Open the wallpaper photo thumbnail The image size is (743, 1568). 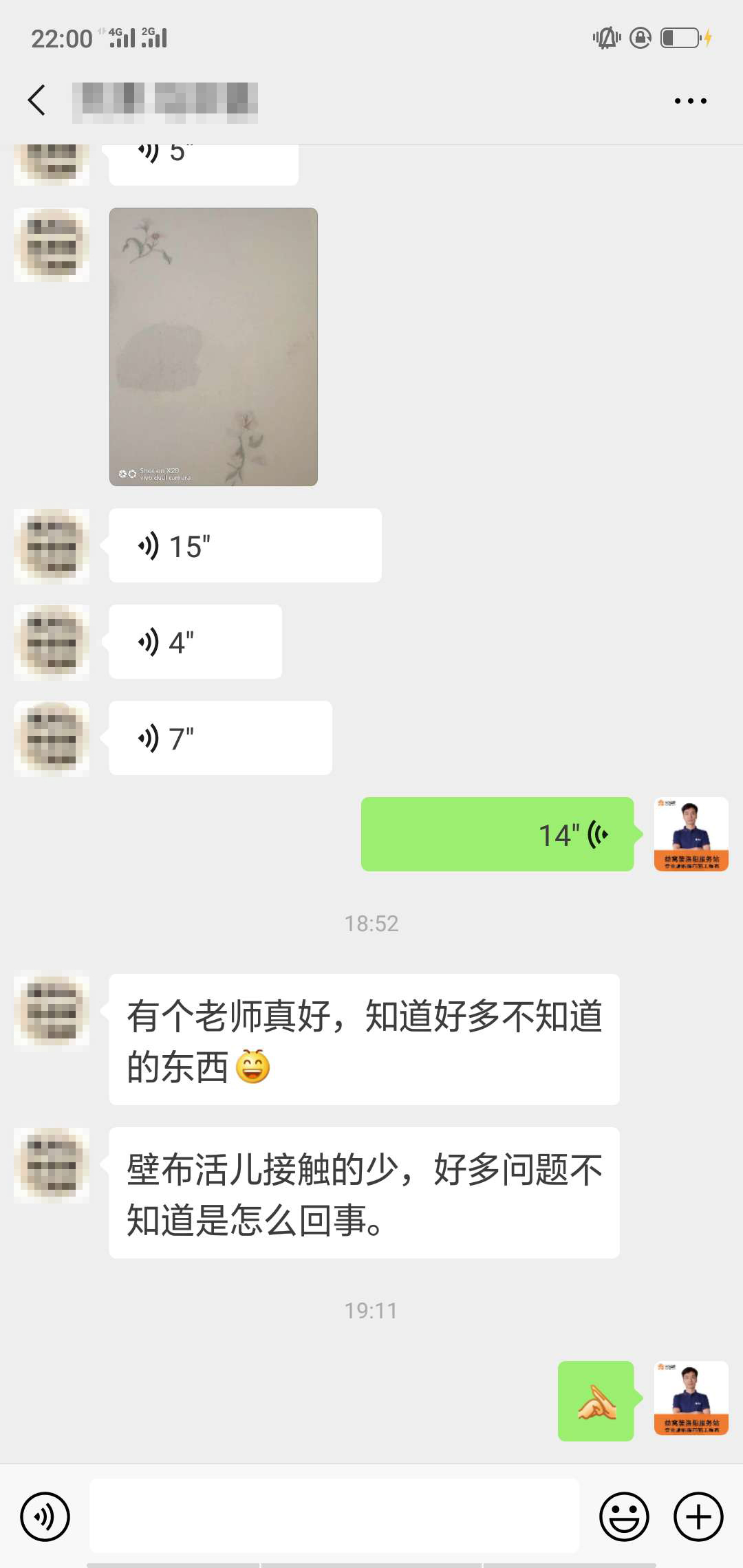click(213, 344)
